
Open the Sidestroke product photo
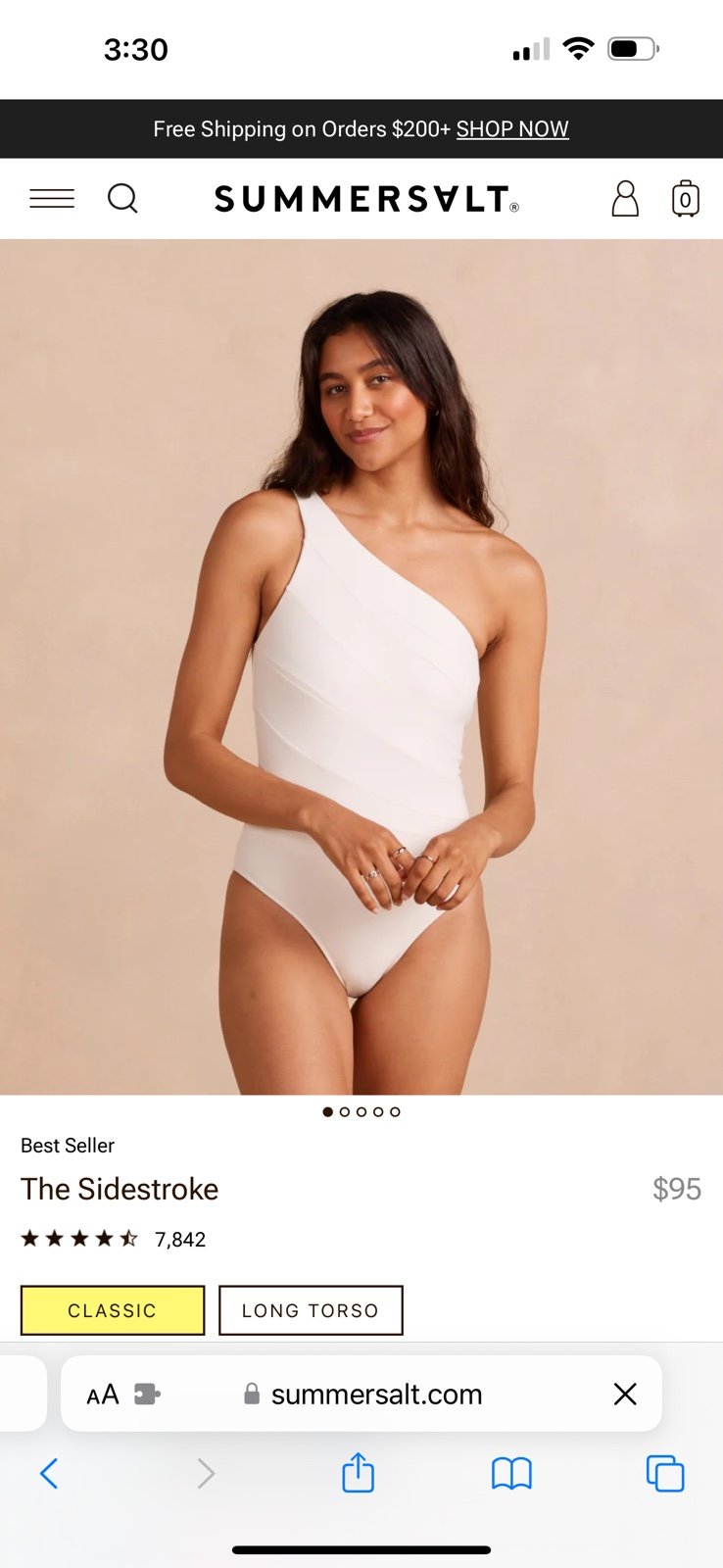[x=361, y=667]
